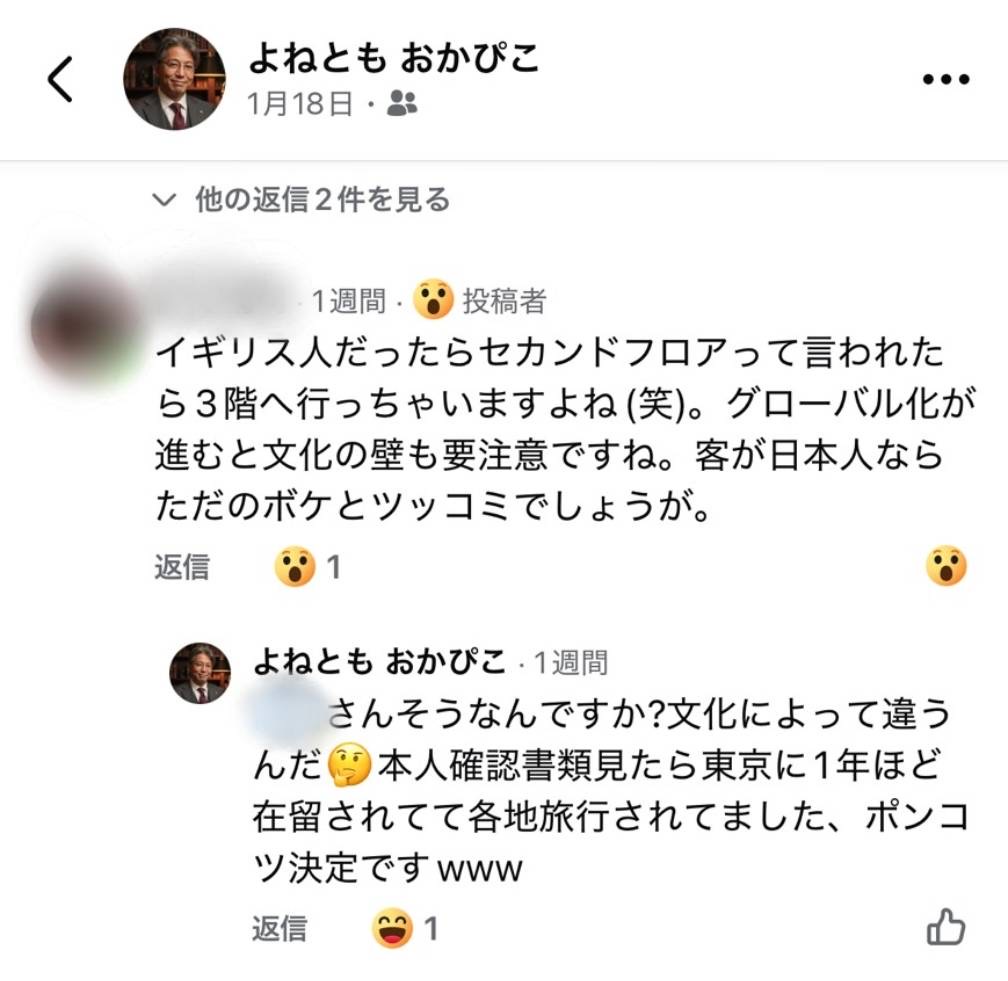Open the よねとも おかぴこ profile name in the header
The height and width of the screenshot is (981, 1008).
394,58
